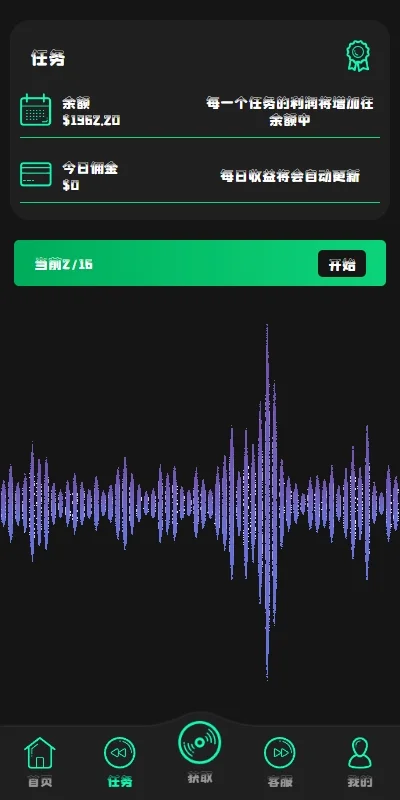The height and width of the screenshot is (800, 400).
Task: Open the award ribbon icon
Action: (x=358, y=56)
